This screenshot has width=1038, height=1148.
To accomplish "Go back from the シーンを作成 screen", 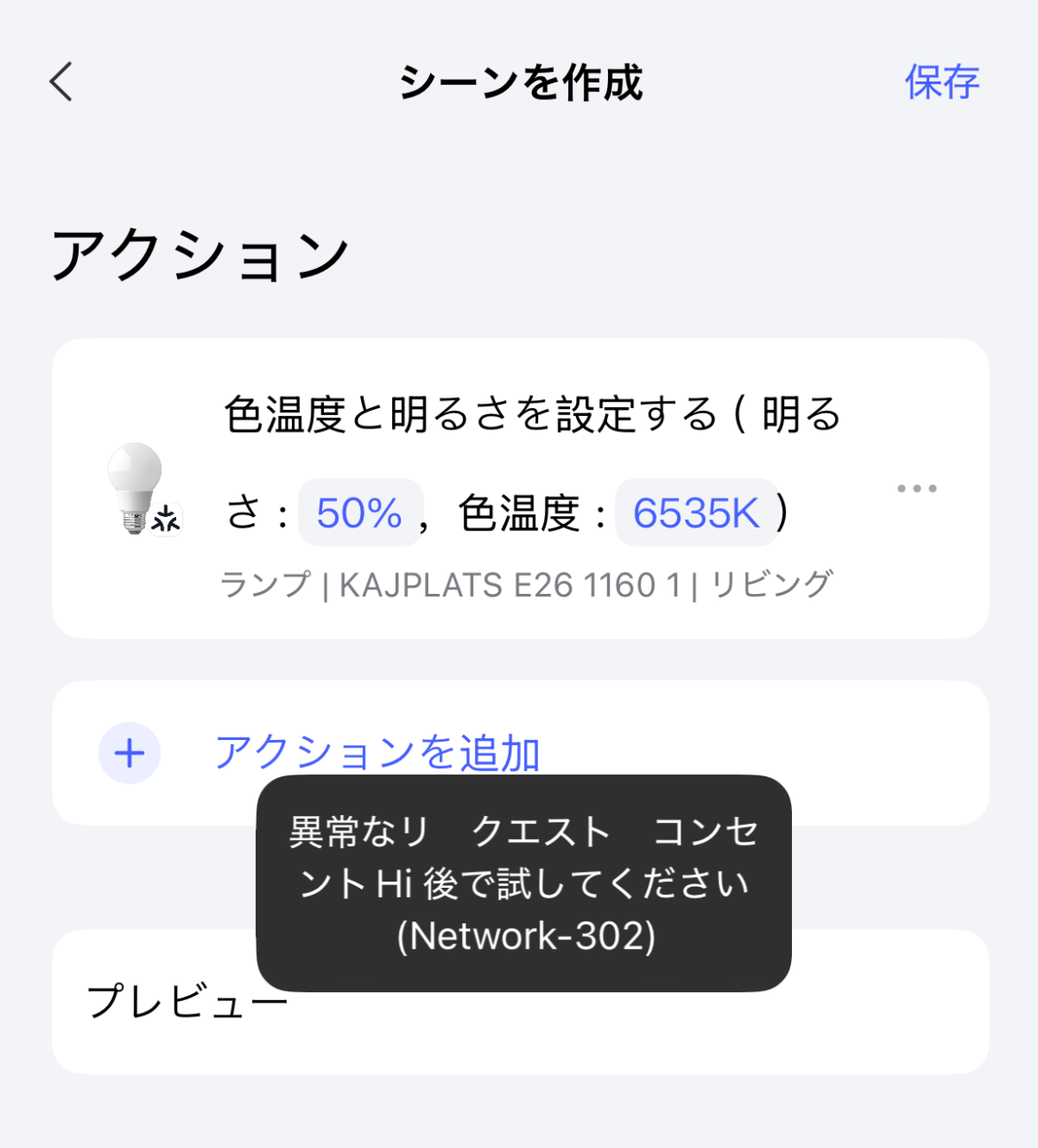I will tap(61, 82).
